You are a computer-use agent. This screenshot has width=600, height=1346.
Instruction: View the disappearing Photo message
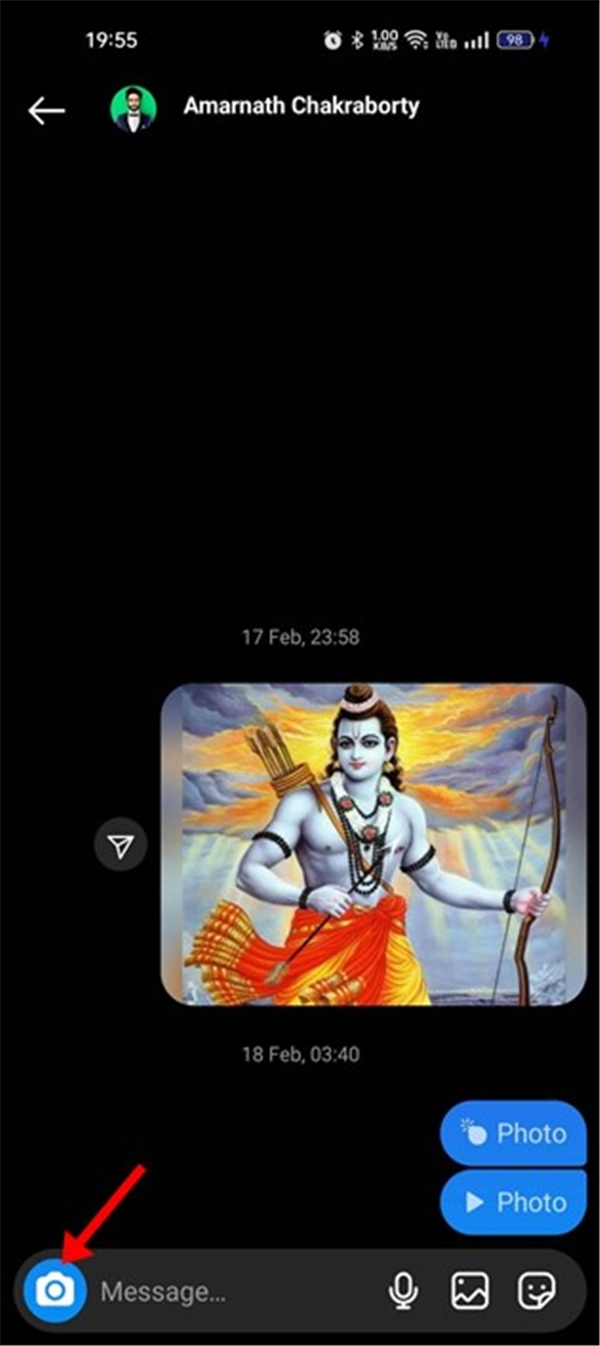pos(513,1133)
